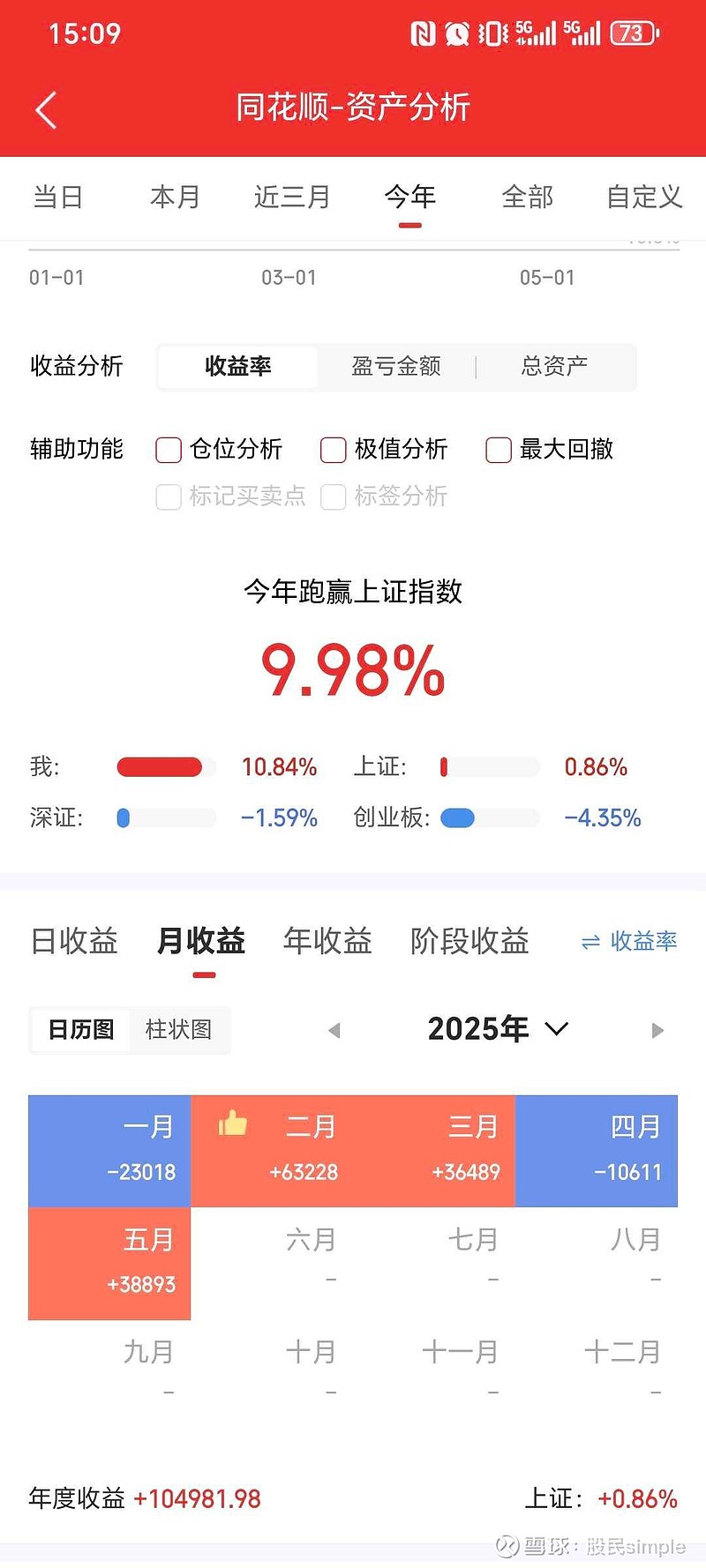The width and height of the screenshot is (706, 1568).
Task: Switch to 柱状图 chart view
Action: [x=177, y=1030]
